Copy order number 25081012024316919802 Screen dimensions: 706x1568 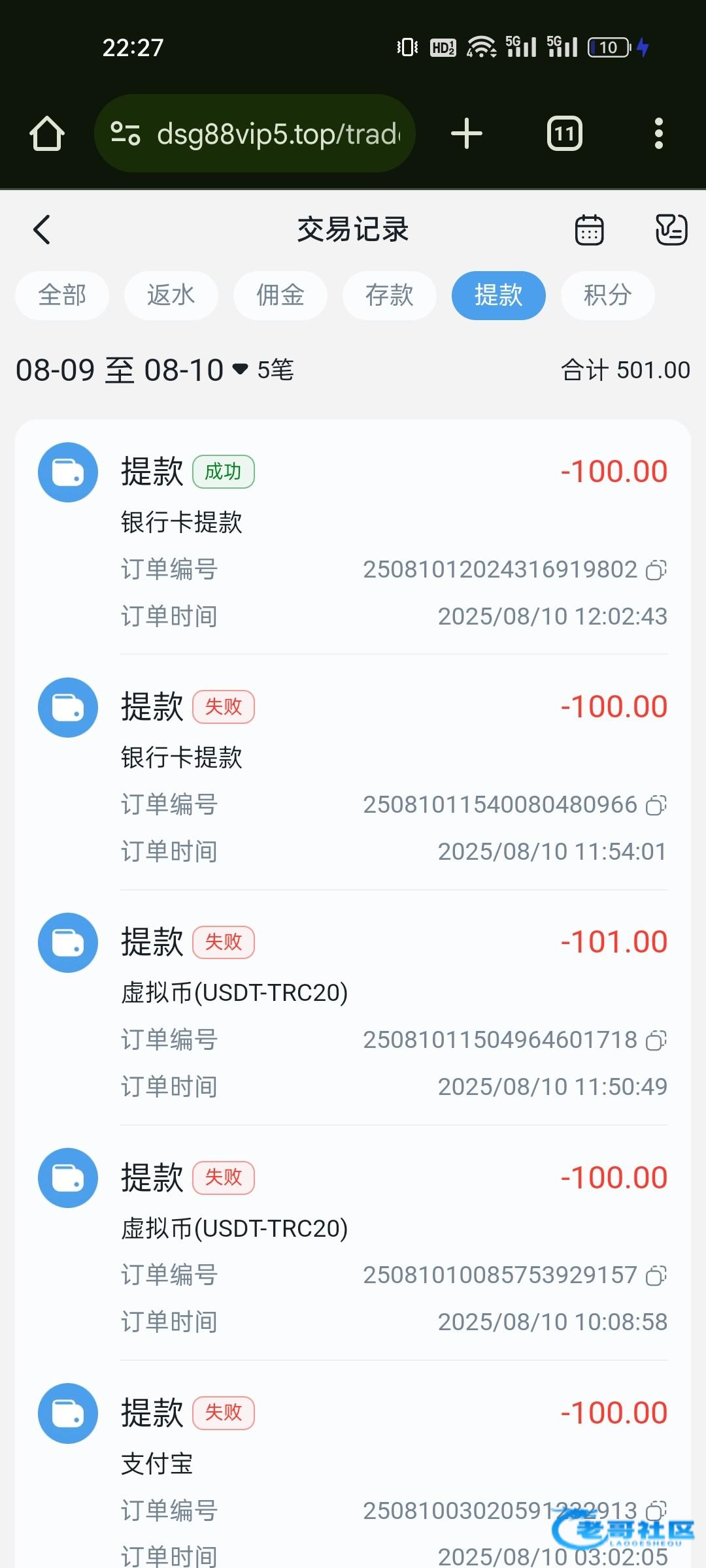(656, 570)
